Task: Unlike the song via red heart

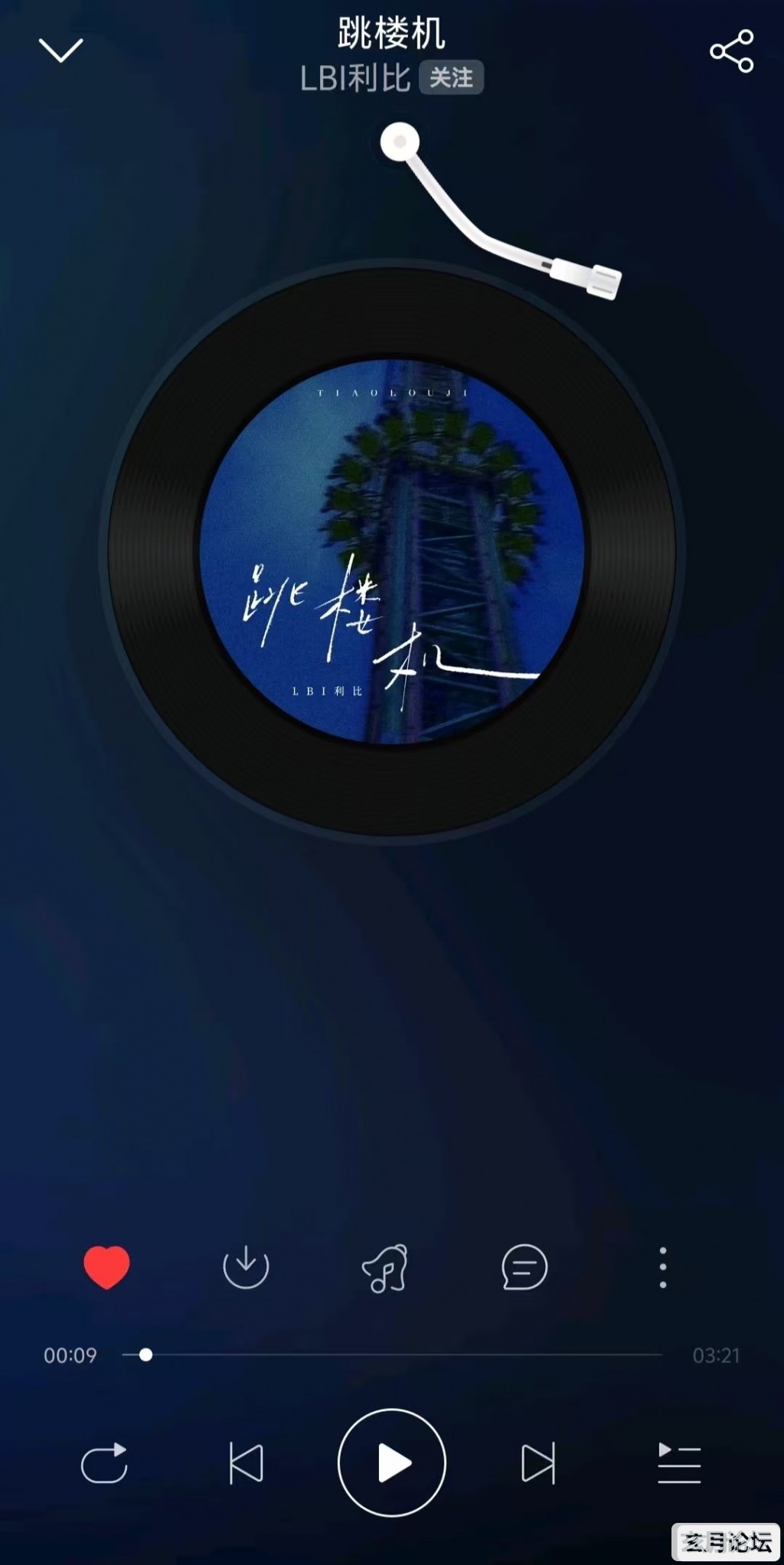Action: [x=106, y=1267]
